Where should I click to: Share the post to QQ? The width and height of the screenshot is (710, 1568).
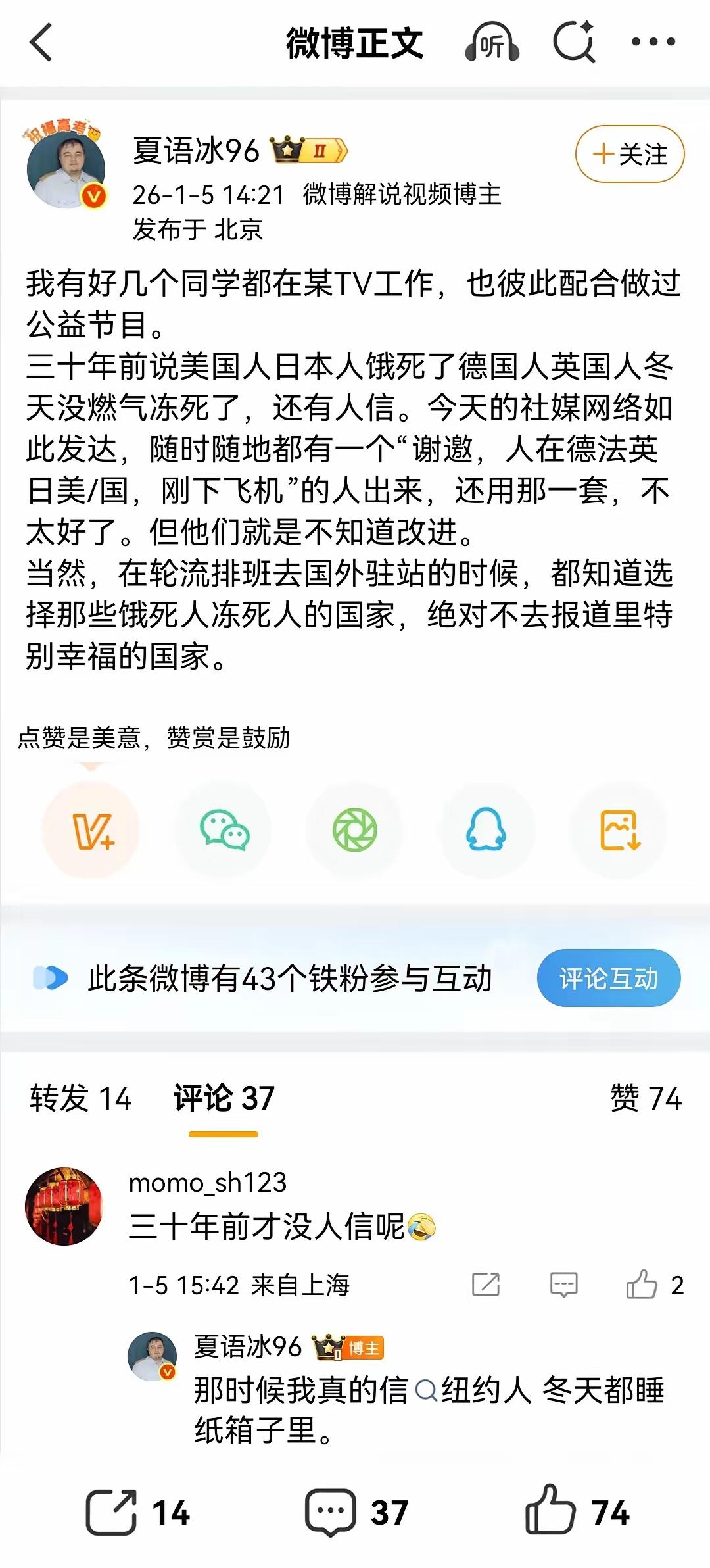click(x=486, y=830)
